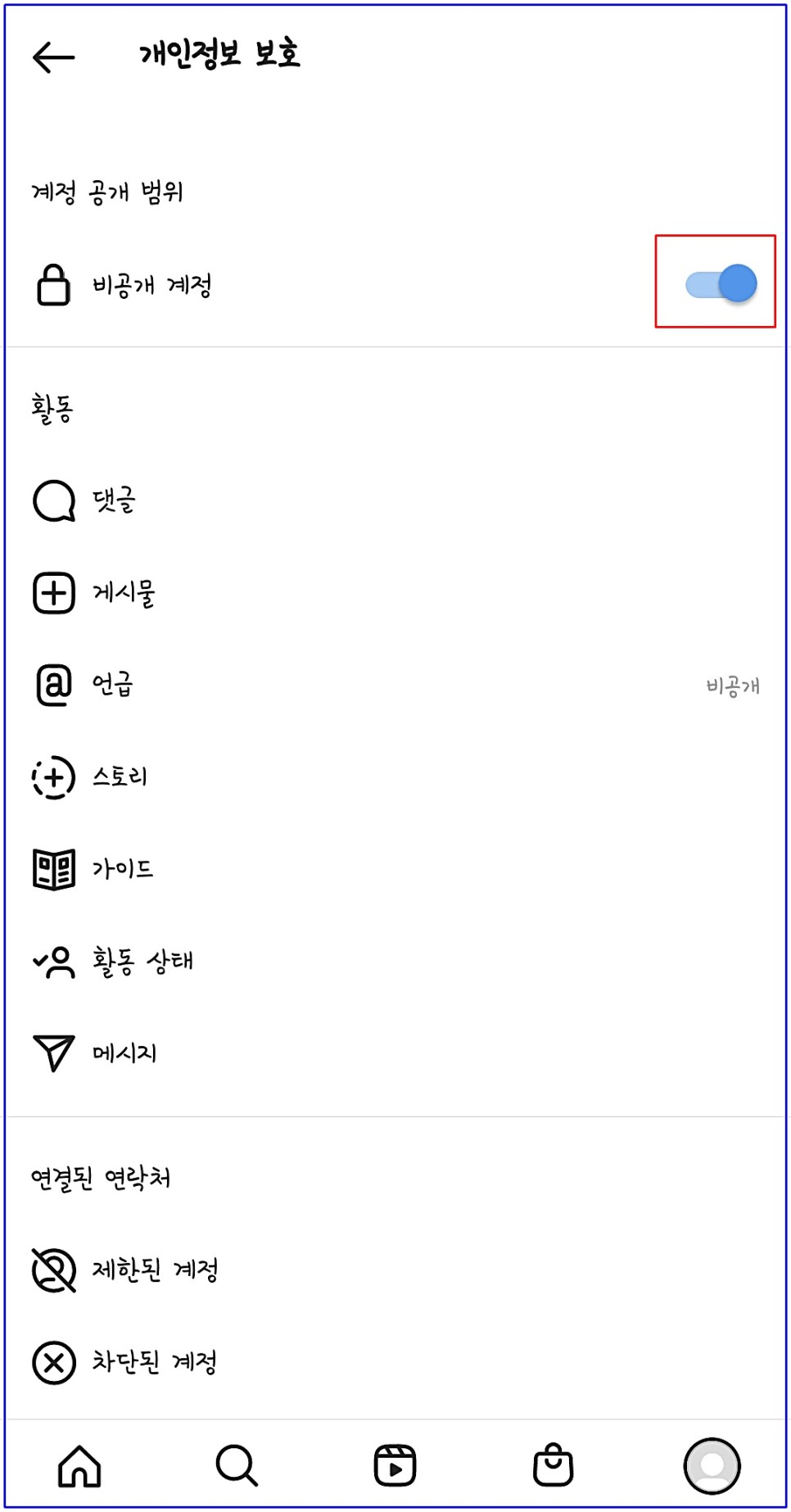Open your profile via avatar thumbnail
Image resolution: width=791 pixels, height=1512 pixels.
(x=712, y=1470)
